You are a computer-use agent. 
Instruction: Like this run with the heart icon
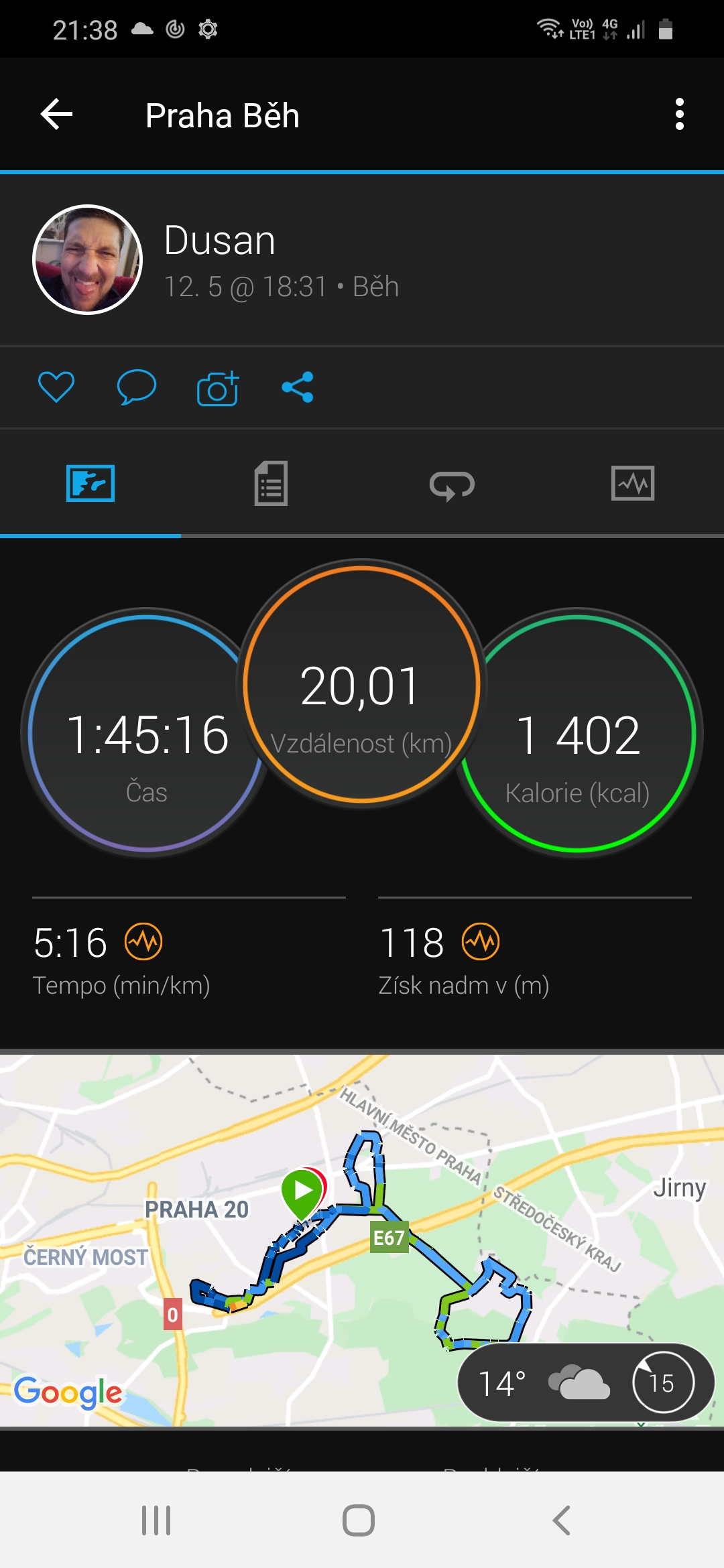click(56, 387)
